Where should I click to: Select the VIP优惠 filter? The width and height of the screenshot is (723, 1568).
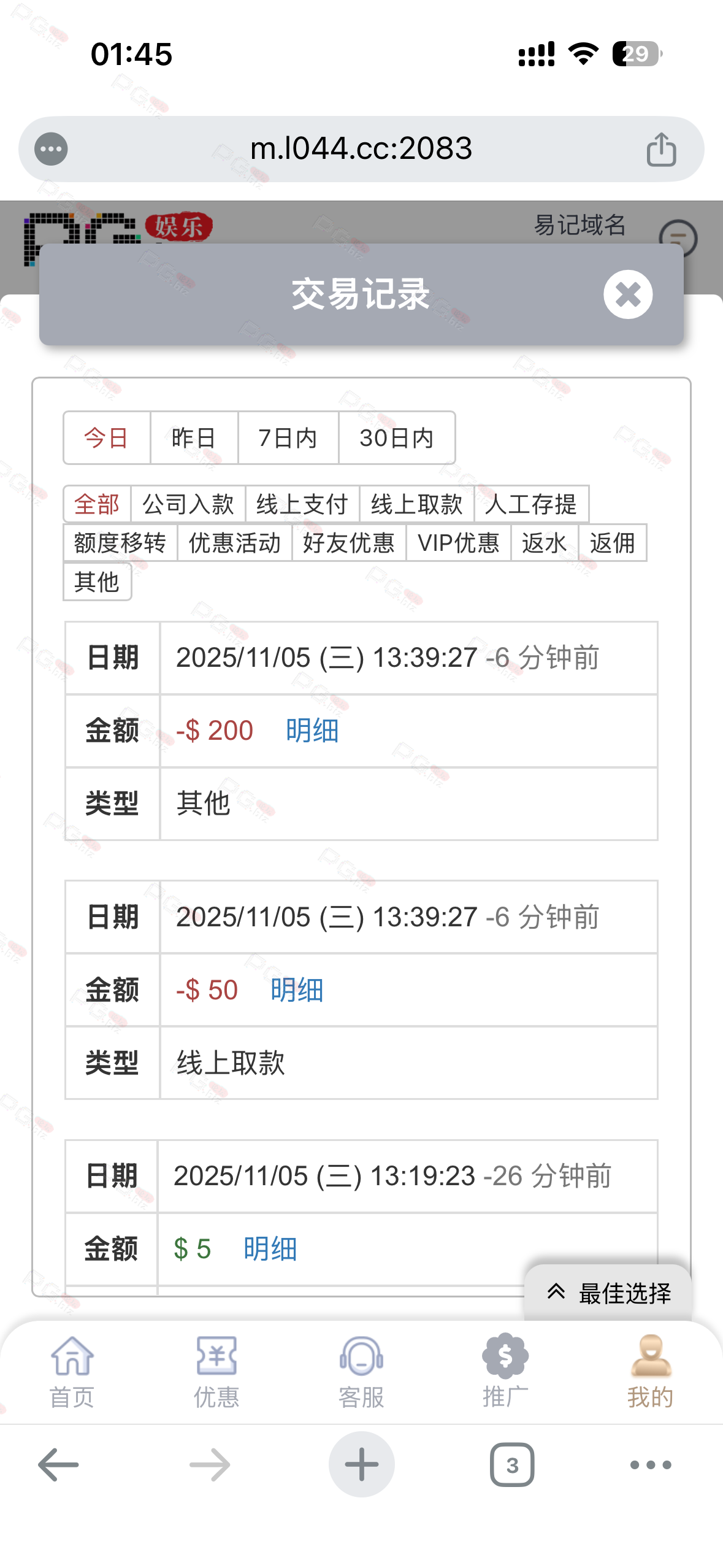coord(458,543)
